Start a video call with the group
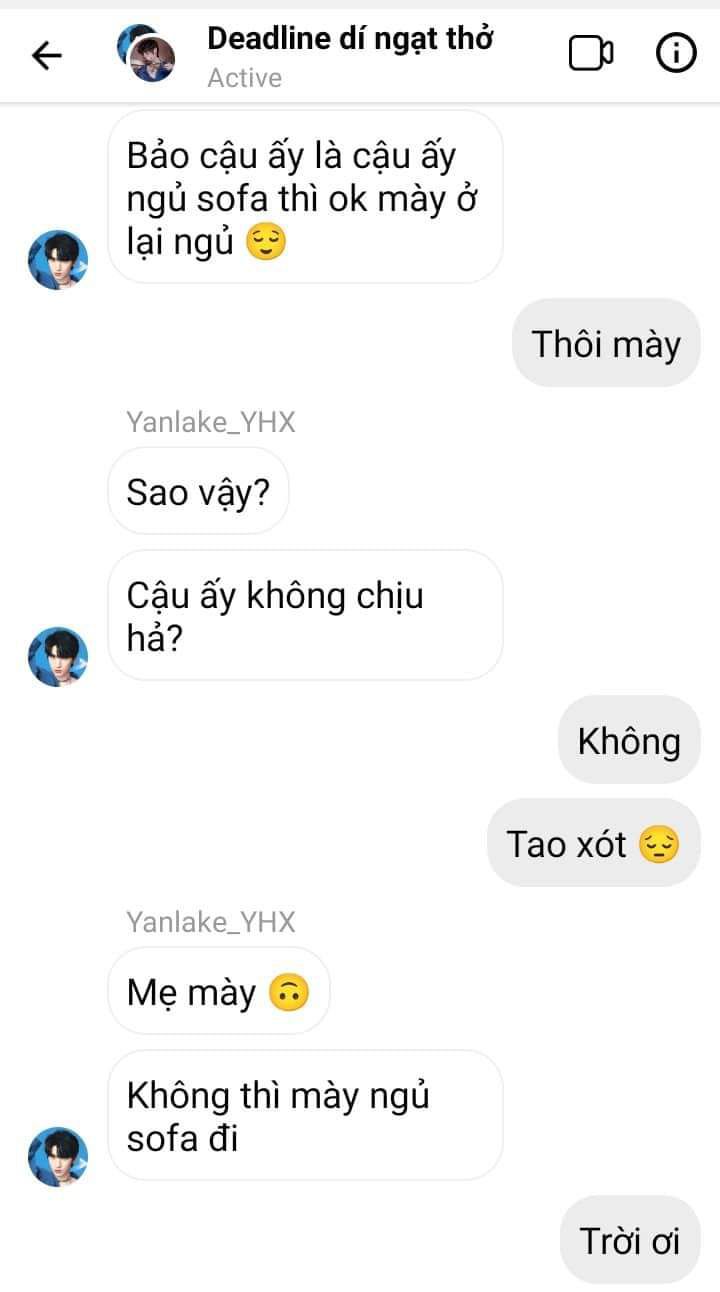 click(591, 54)
